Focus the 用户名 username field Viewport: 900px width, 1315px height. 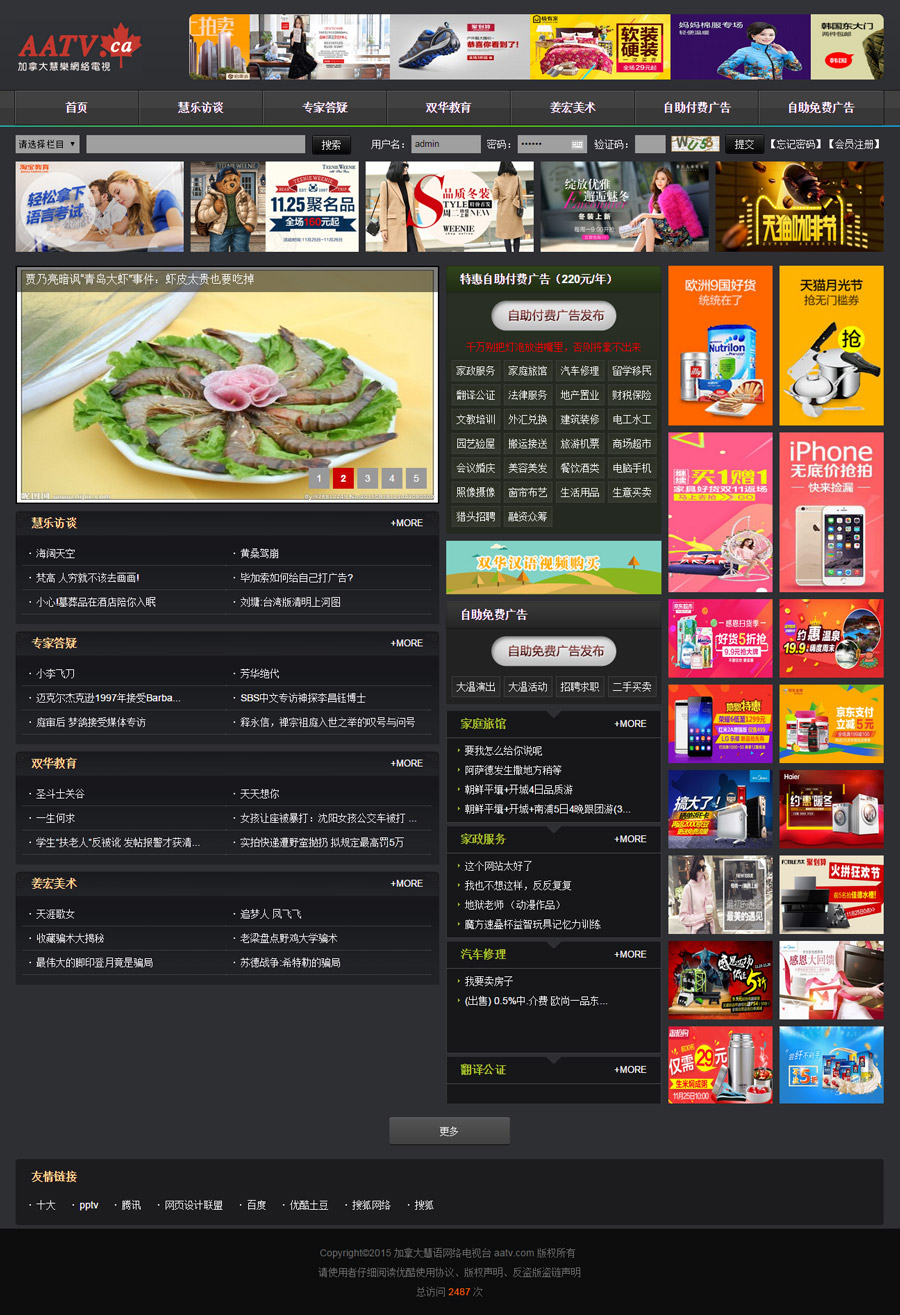tap(445, 144)
